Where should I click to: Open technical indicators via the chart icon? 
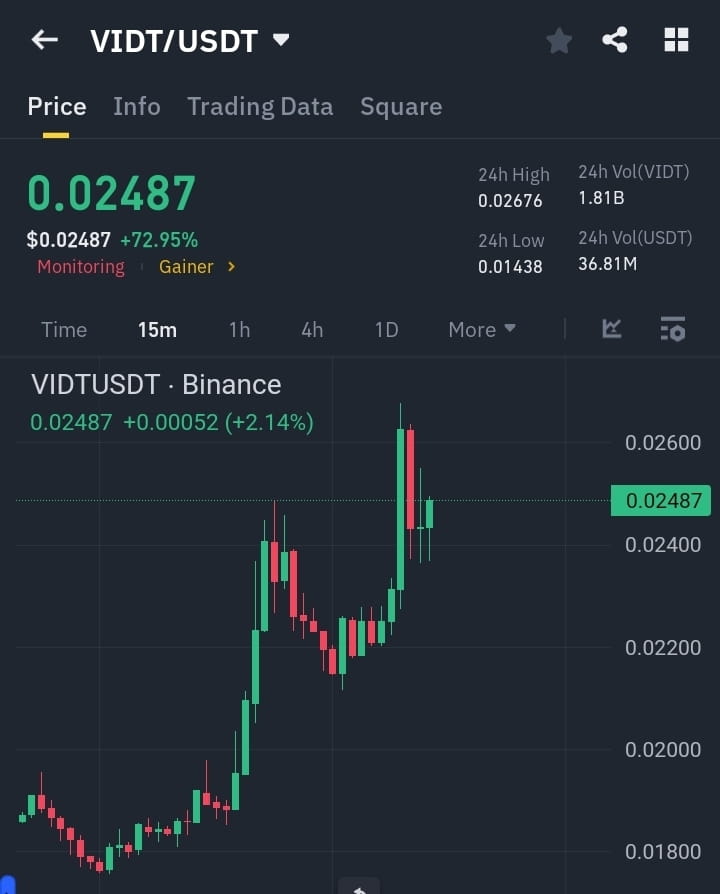610,329
